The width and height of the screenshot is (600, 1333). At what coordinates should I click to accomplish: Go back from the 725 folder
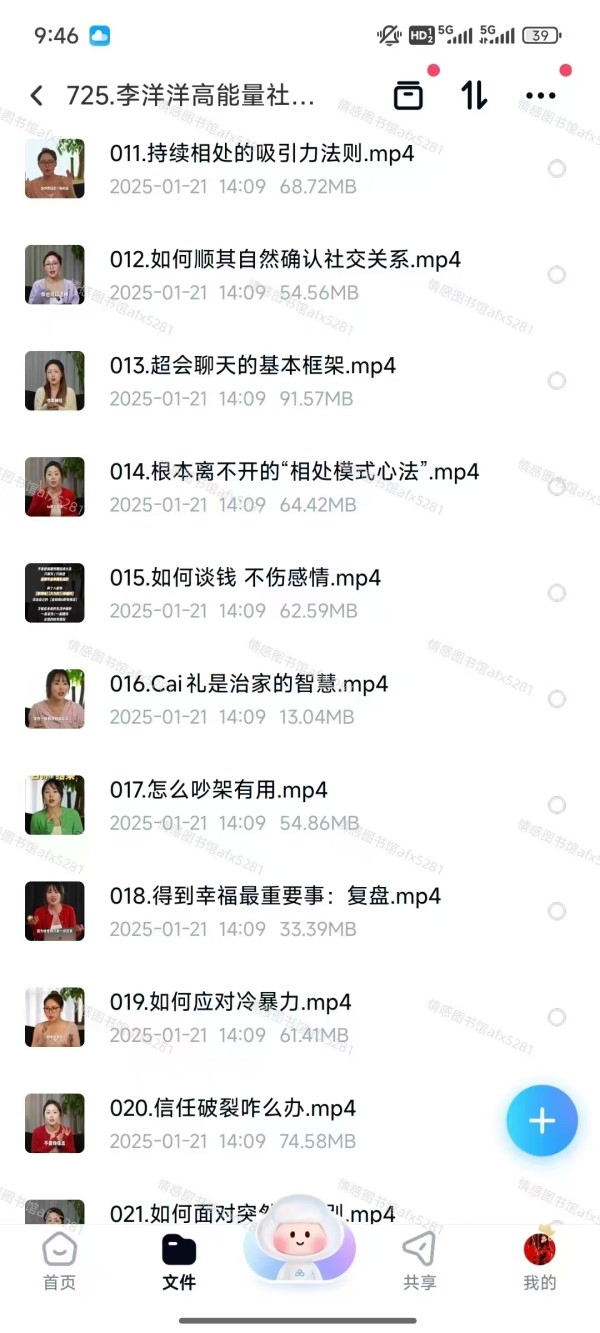[x=37, y=95]
